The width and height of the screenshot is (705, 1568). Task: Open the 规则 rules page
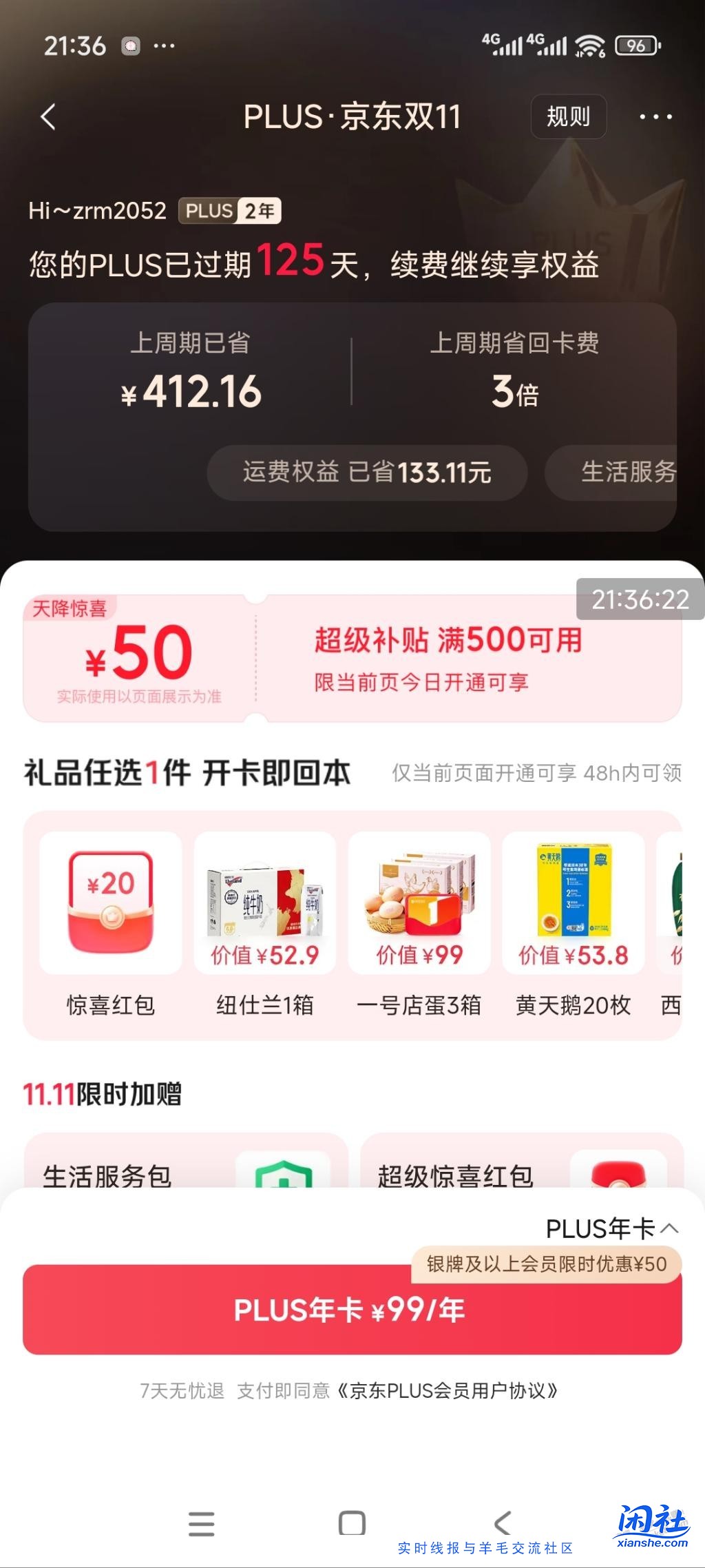point(568,117)
